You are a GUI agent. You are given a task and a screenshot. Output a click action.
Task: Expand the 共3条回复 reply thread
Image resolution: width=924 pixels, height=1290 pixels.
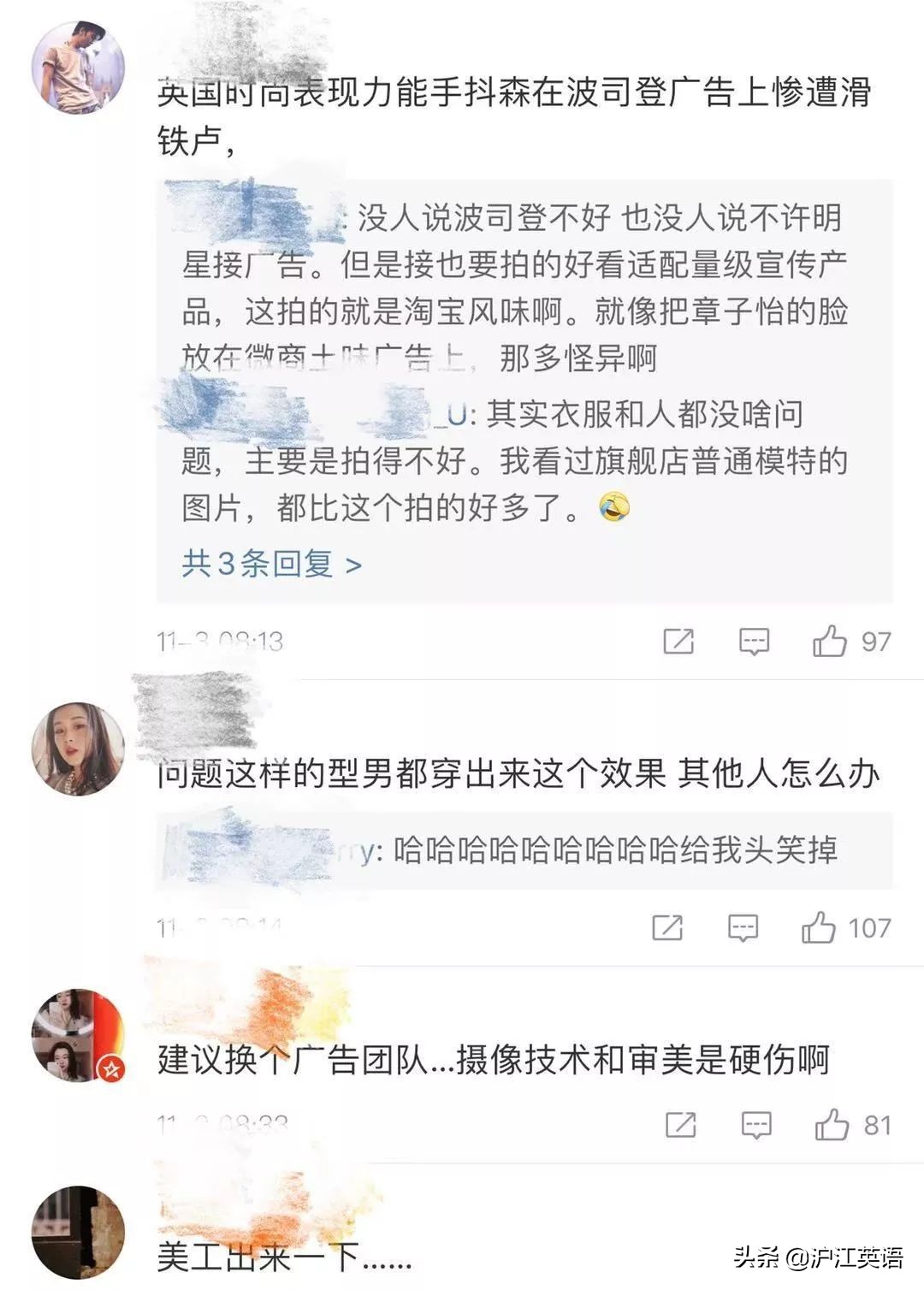tap(257, 565)
